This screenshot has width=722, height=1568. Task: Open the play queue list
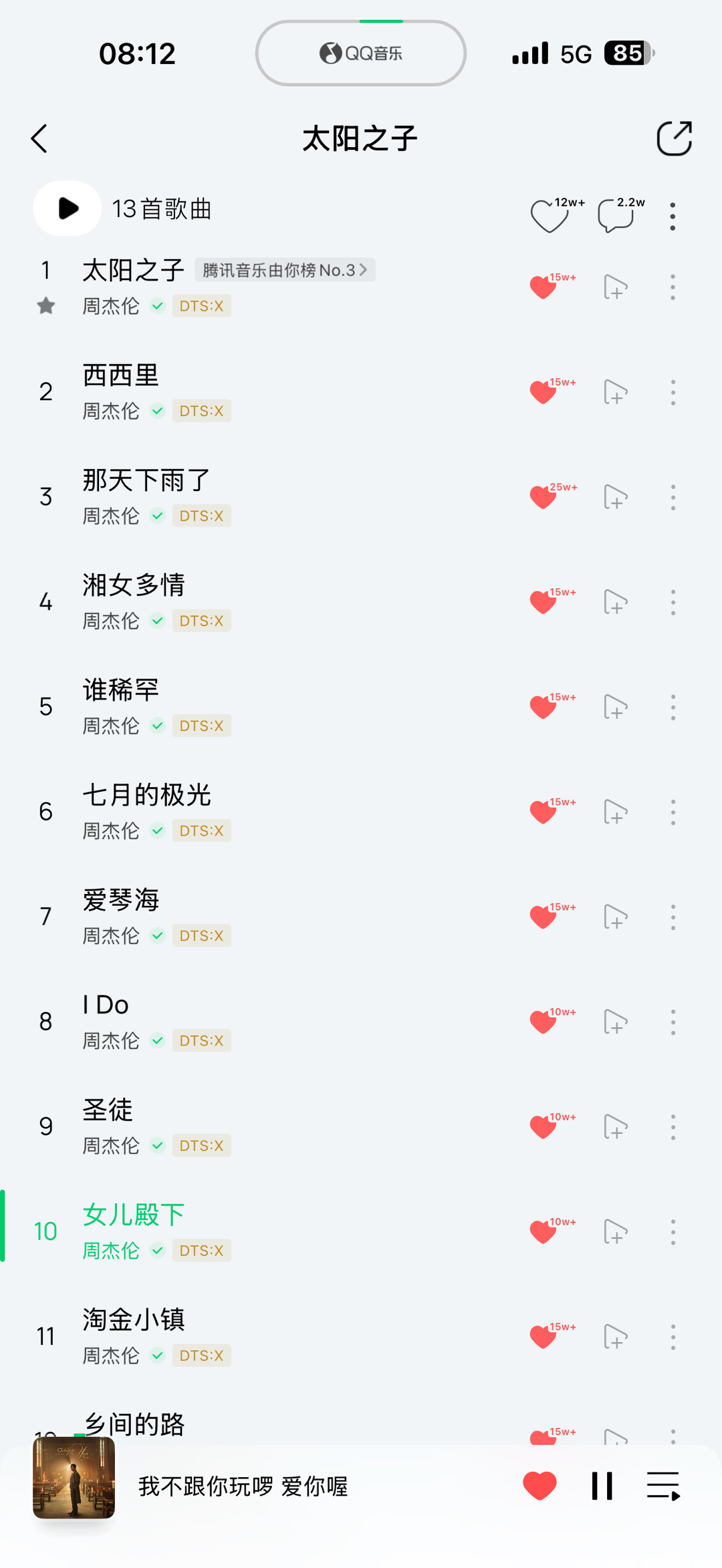click(663, 1486)
